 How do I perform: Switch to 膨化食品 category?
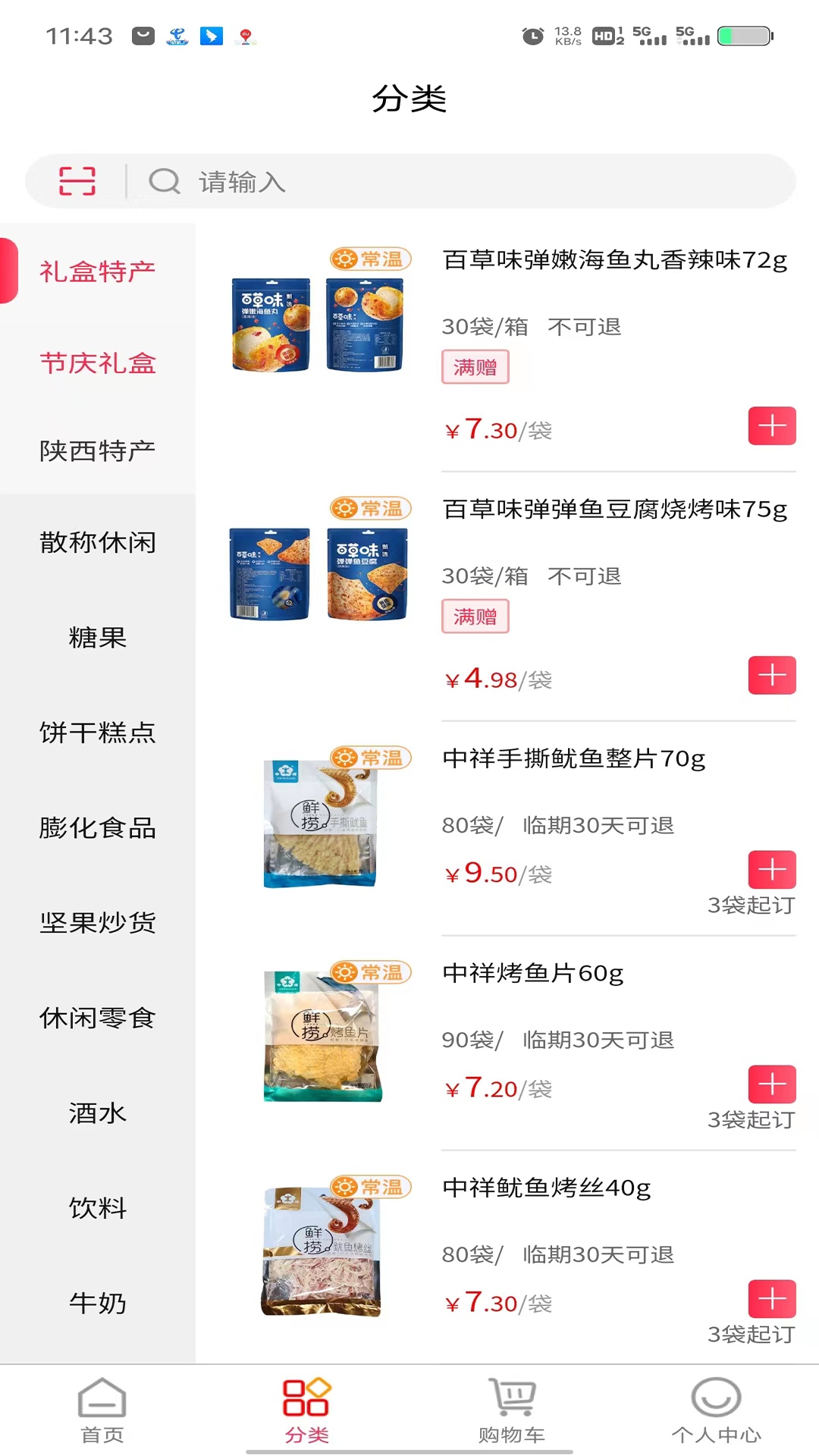click(x=98, y=827)
